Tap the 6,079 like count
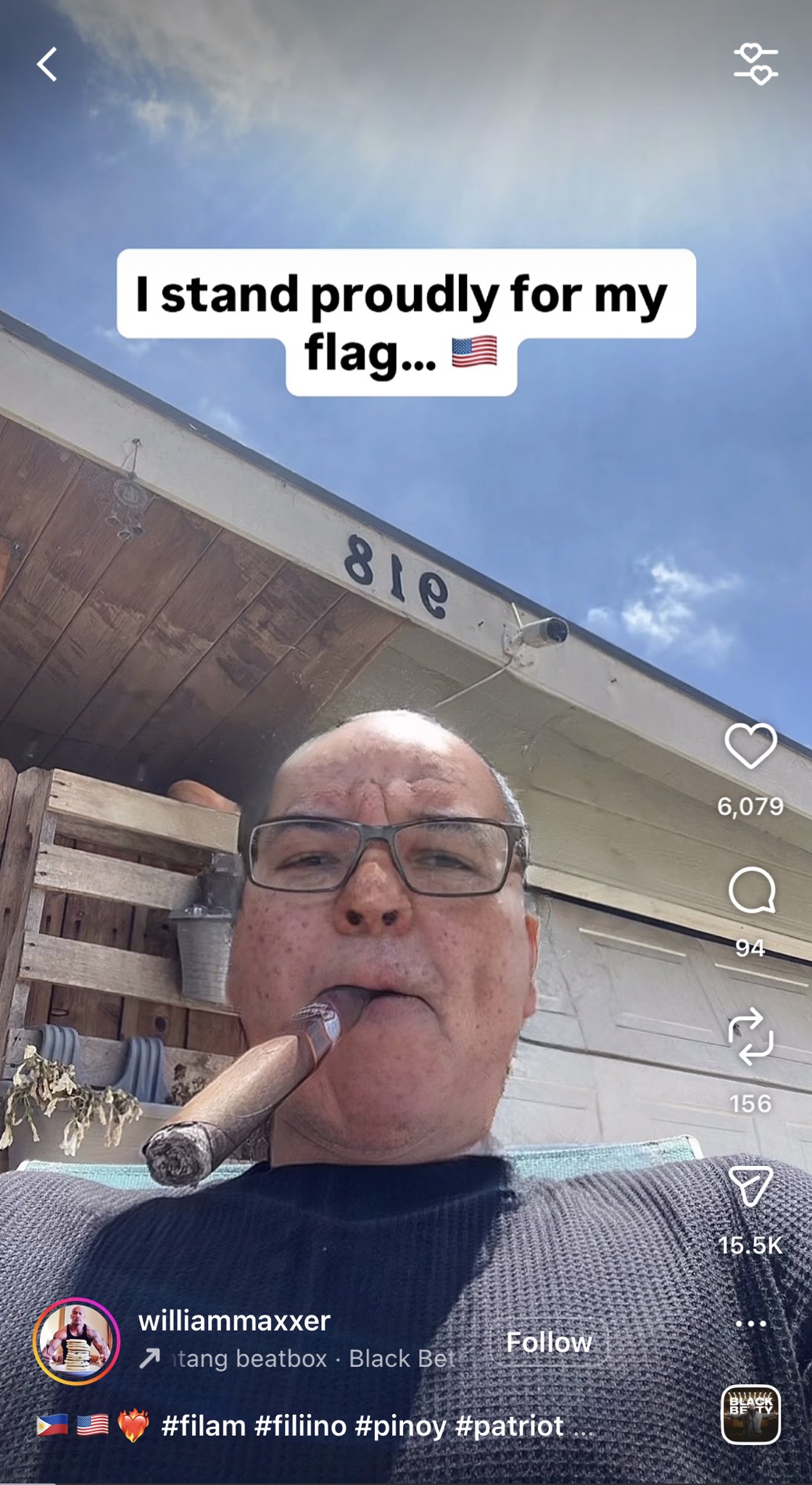The width and height of the screenshot is (812, 1485). pyautogui.click(x=751, y=803)
